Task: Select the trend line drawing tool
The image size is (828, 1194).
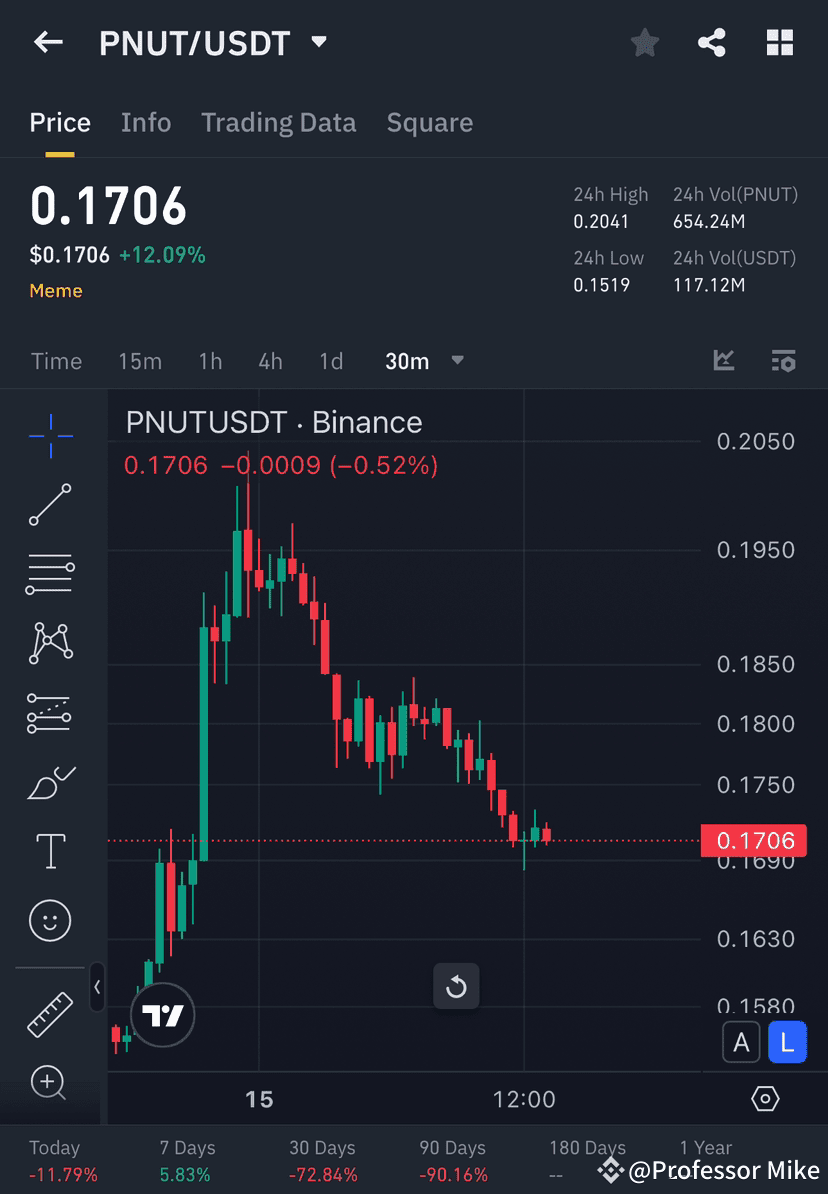Action: point(49,505)
